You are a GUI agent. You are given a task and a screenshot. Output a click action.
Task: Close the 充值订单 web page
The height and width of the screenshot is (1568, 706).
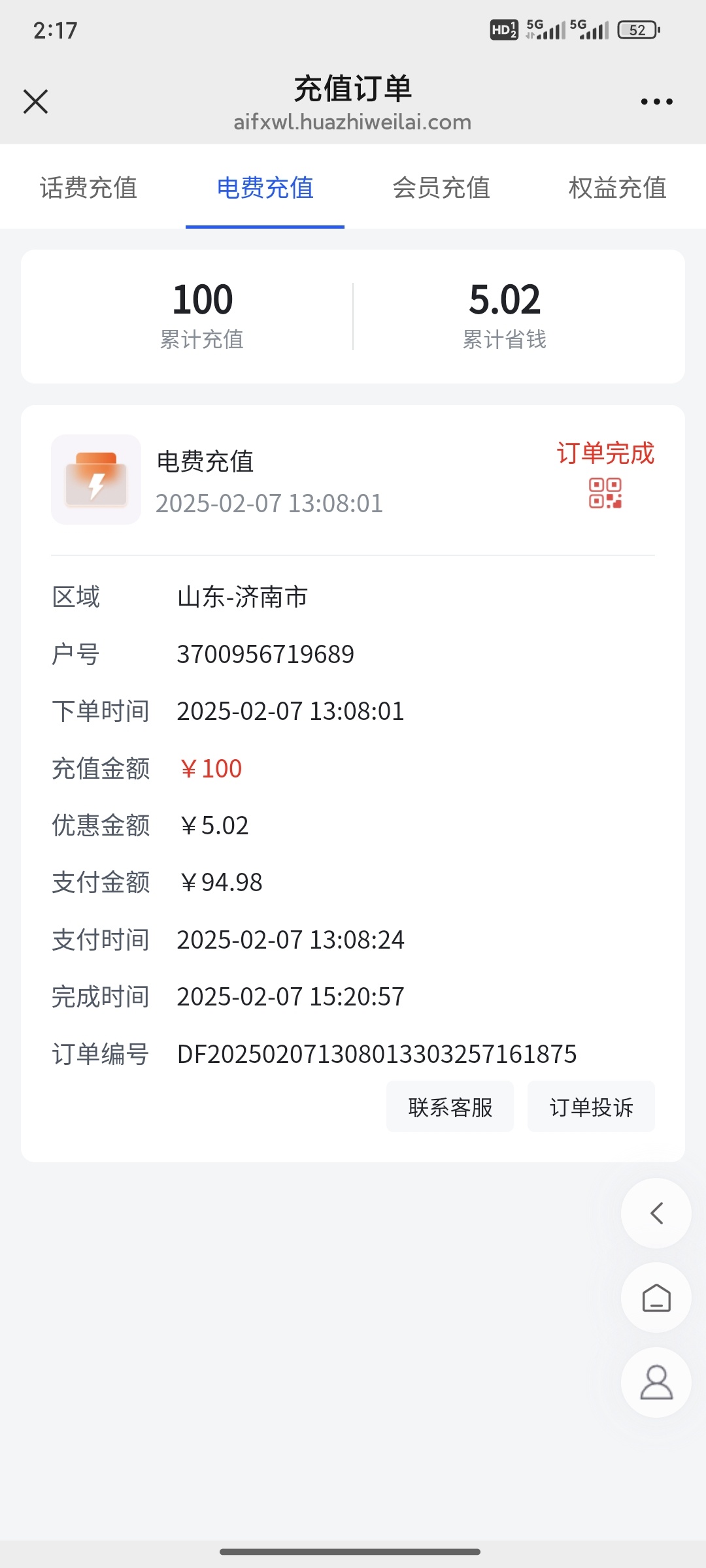click(x=35, y=101)
